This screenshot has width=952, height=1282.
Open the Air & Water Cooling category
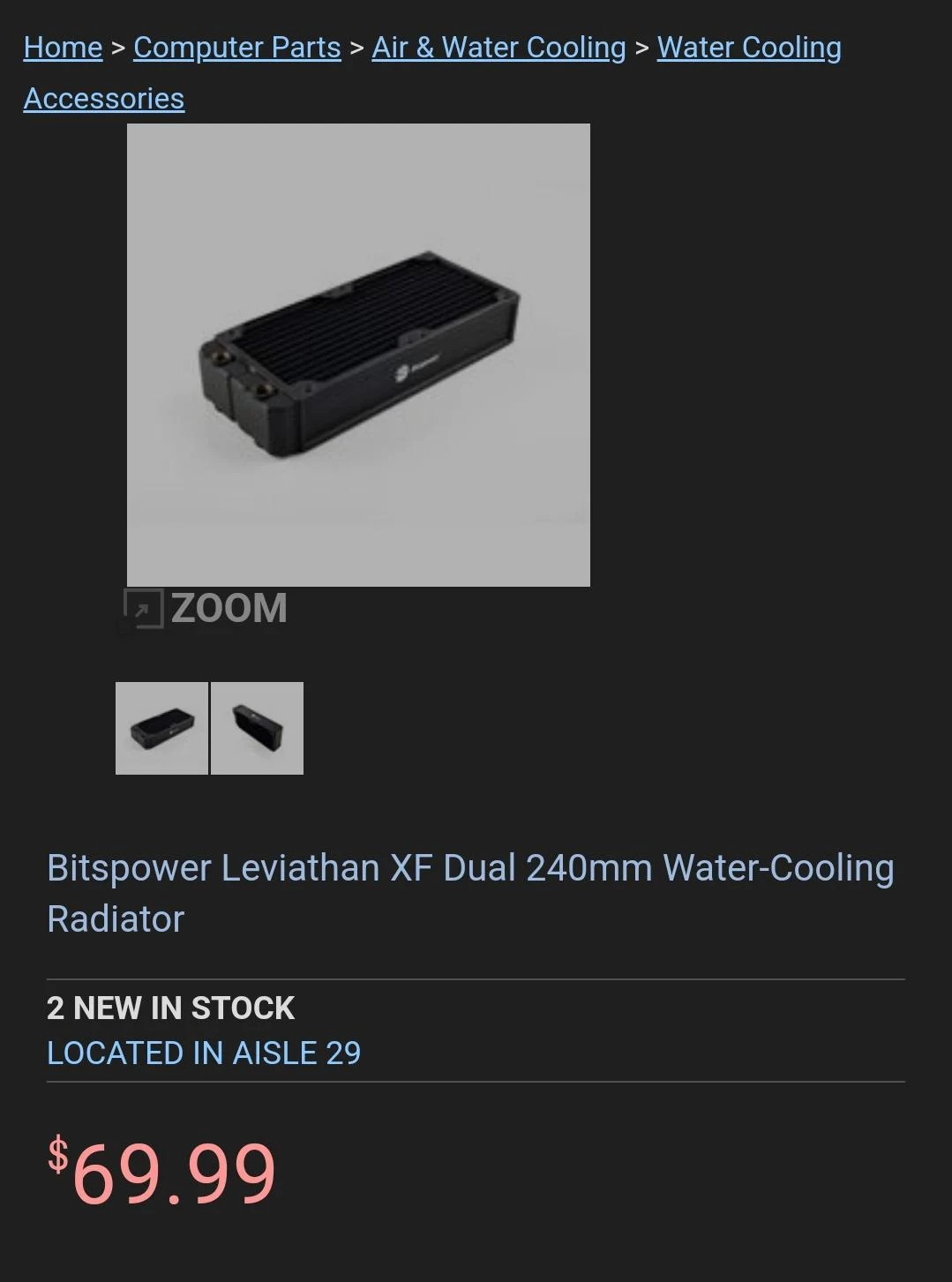(498, 47)
